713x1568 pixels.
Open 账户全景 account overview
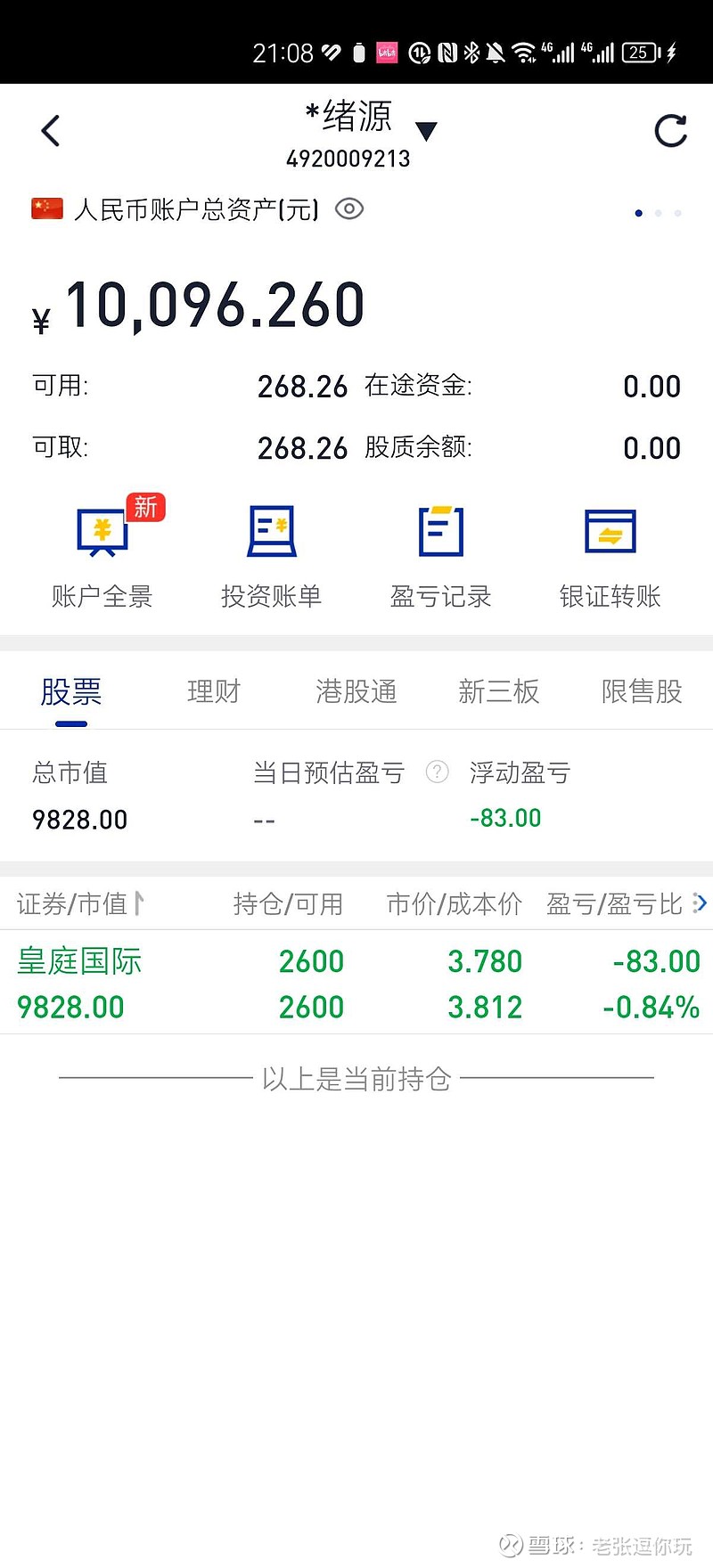(x=102, y=551)
